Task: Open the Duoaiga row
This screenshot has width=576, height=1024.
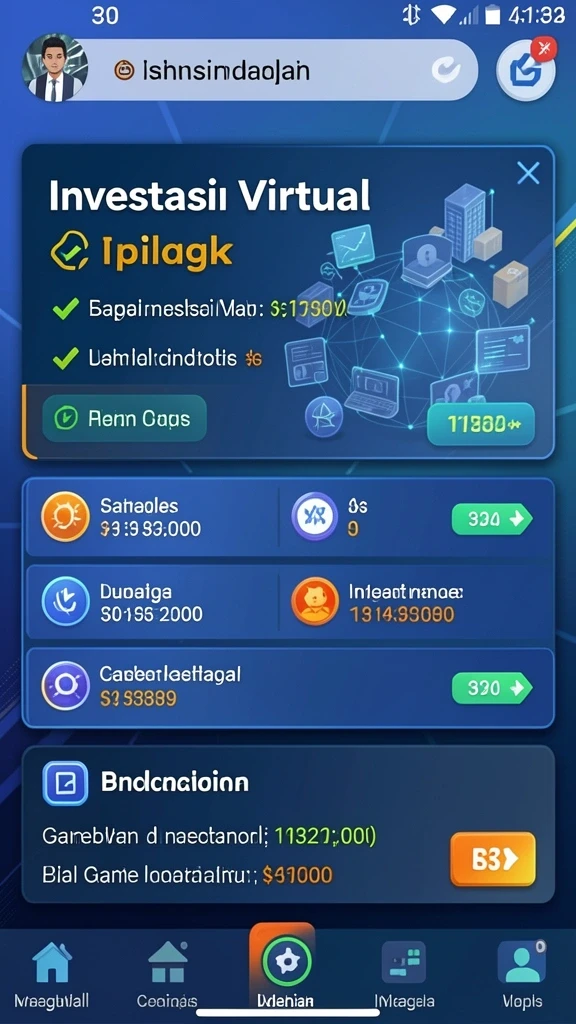Action: click(152, 601)
